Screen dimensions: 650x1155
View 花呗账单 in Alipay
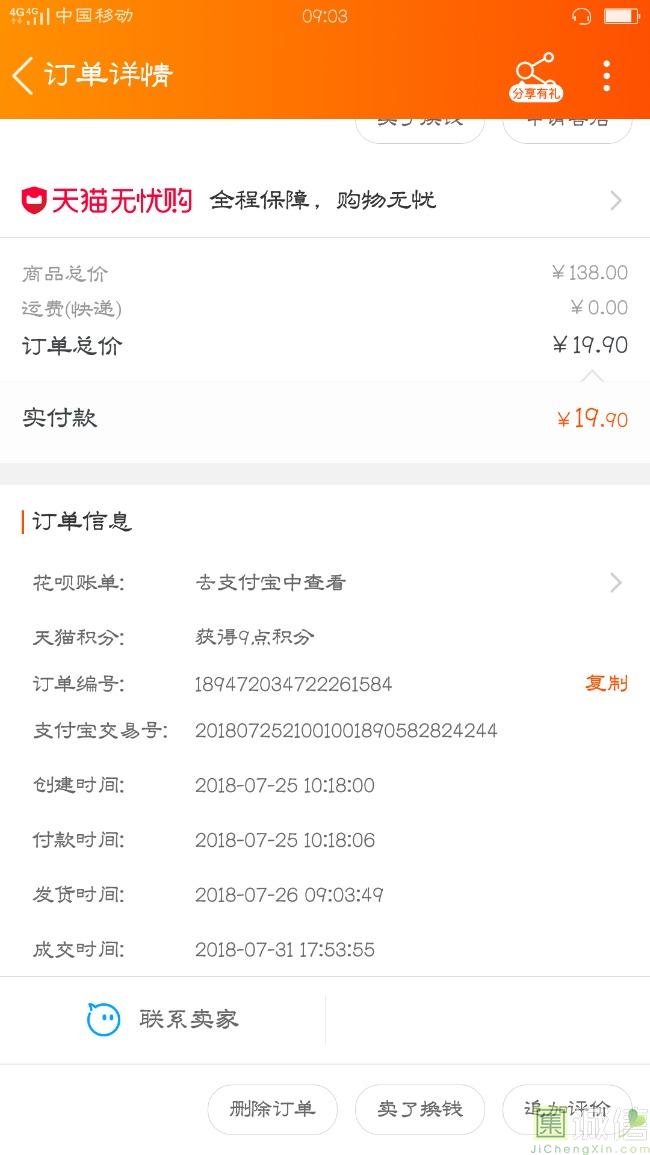325,583
